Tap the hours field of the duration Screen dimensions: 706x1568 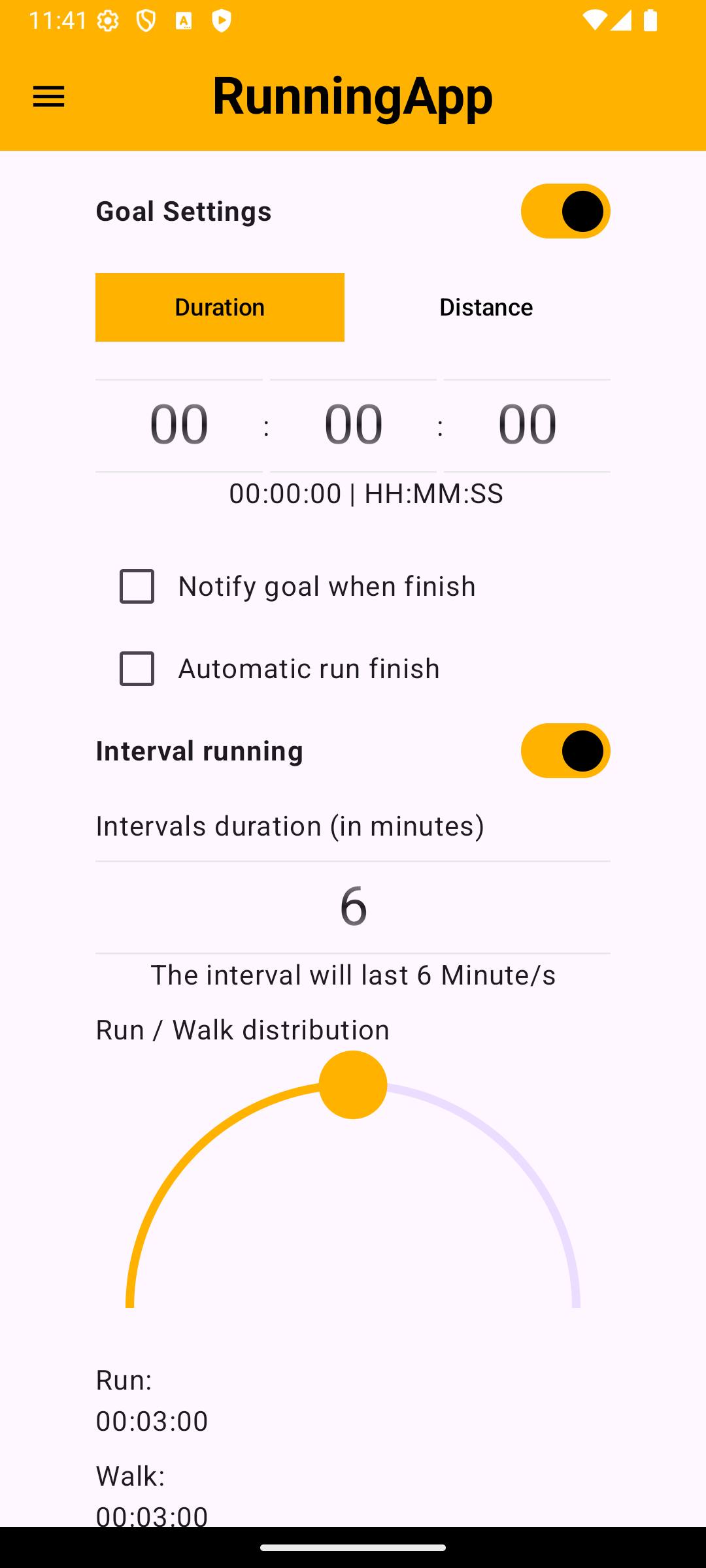pyautogui.click(x=179, y=425)
